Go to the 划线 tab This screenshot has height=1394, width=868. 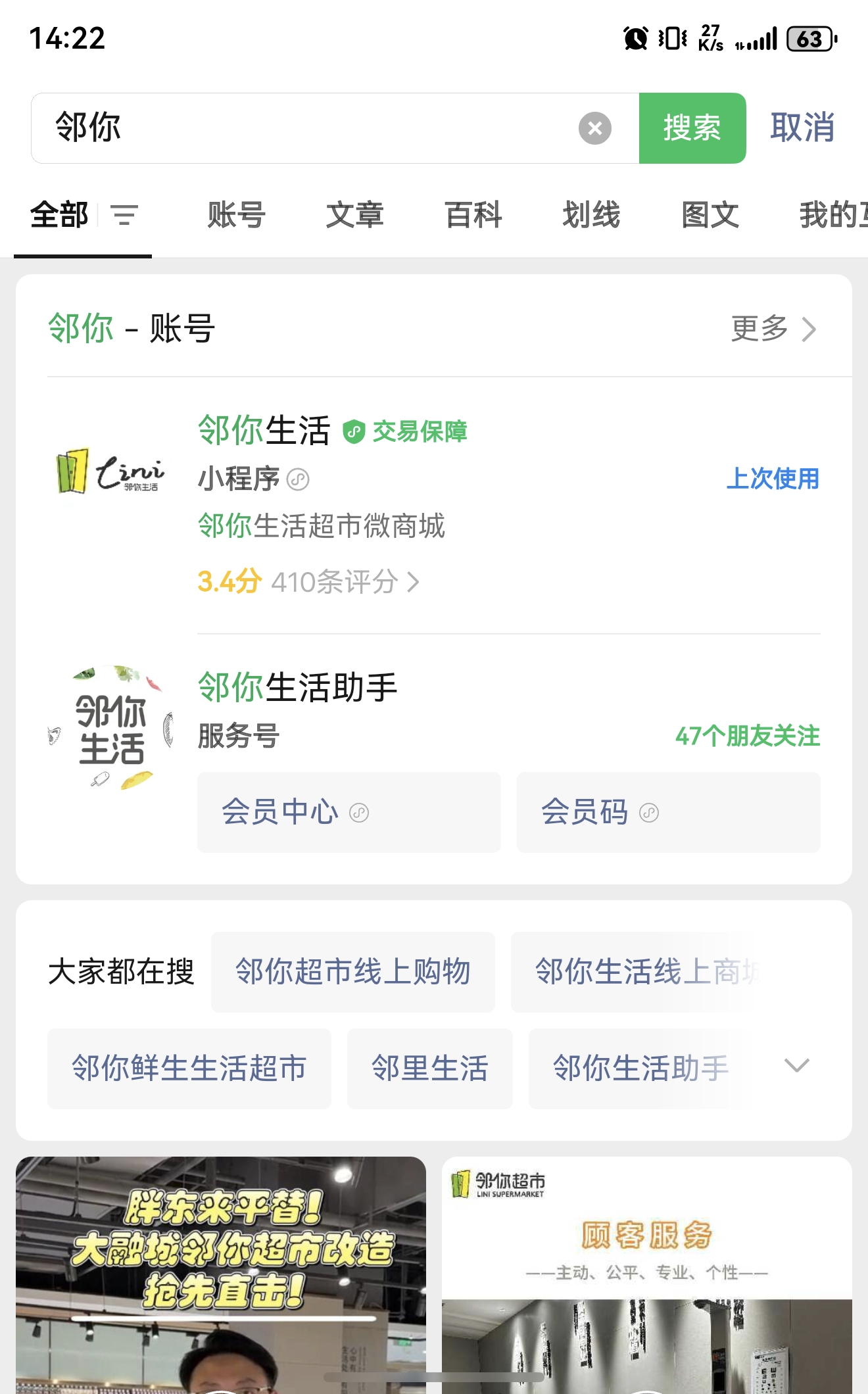pyautogui.click(x=591, y=215)
